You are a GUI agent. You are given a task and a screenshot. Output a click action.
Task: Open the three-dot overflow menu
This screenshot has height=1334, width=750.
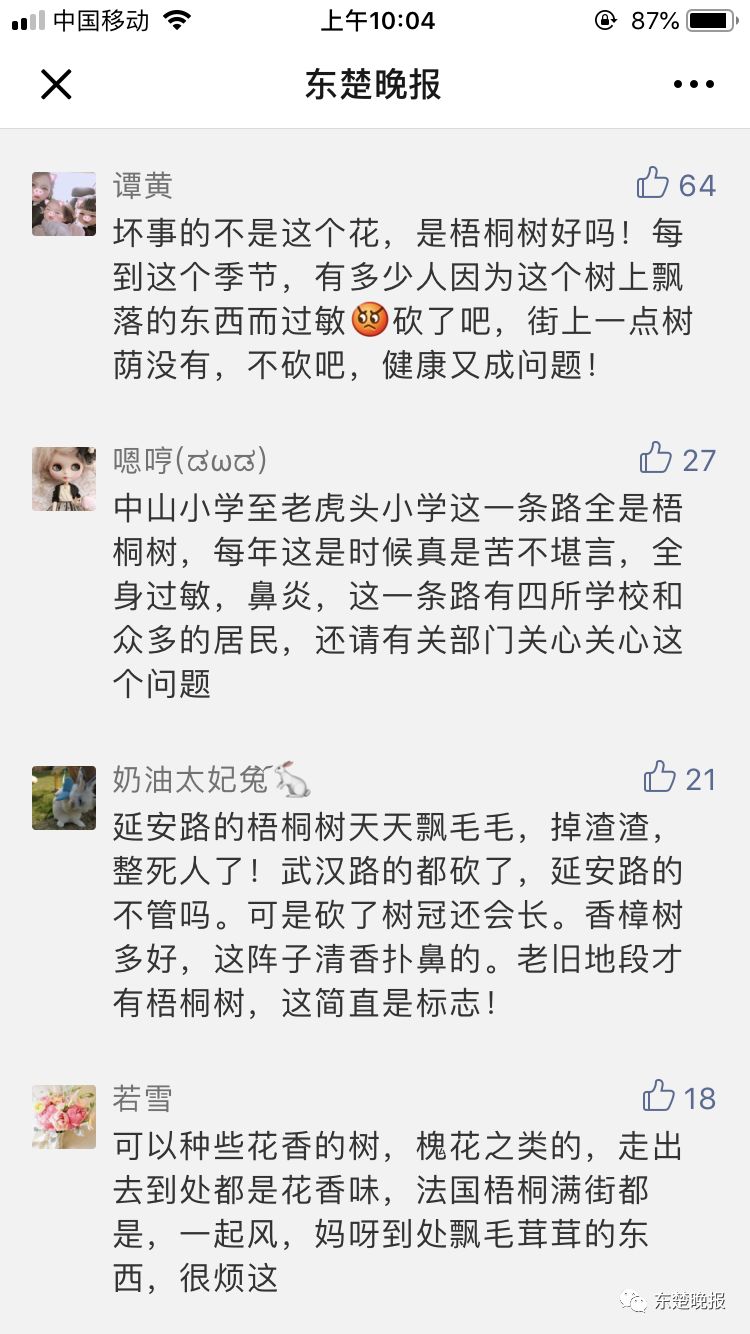(694, 85)
